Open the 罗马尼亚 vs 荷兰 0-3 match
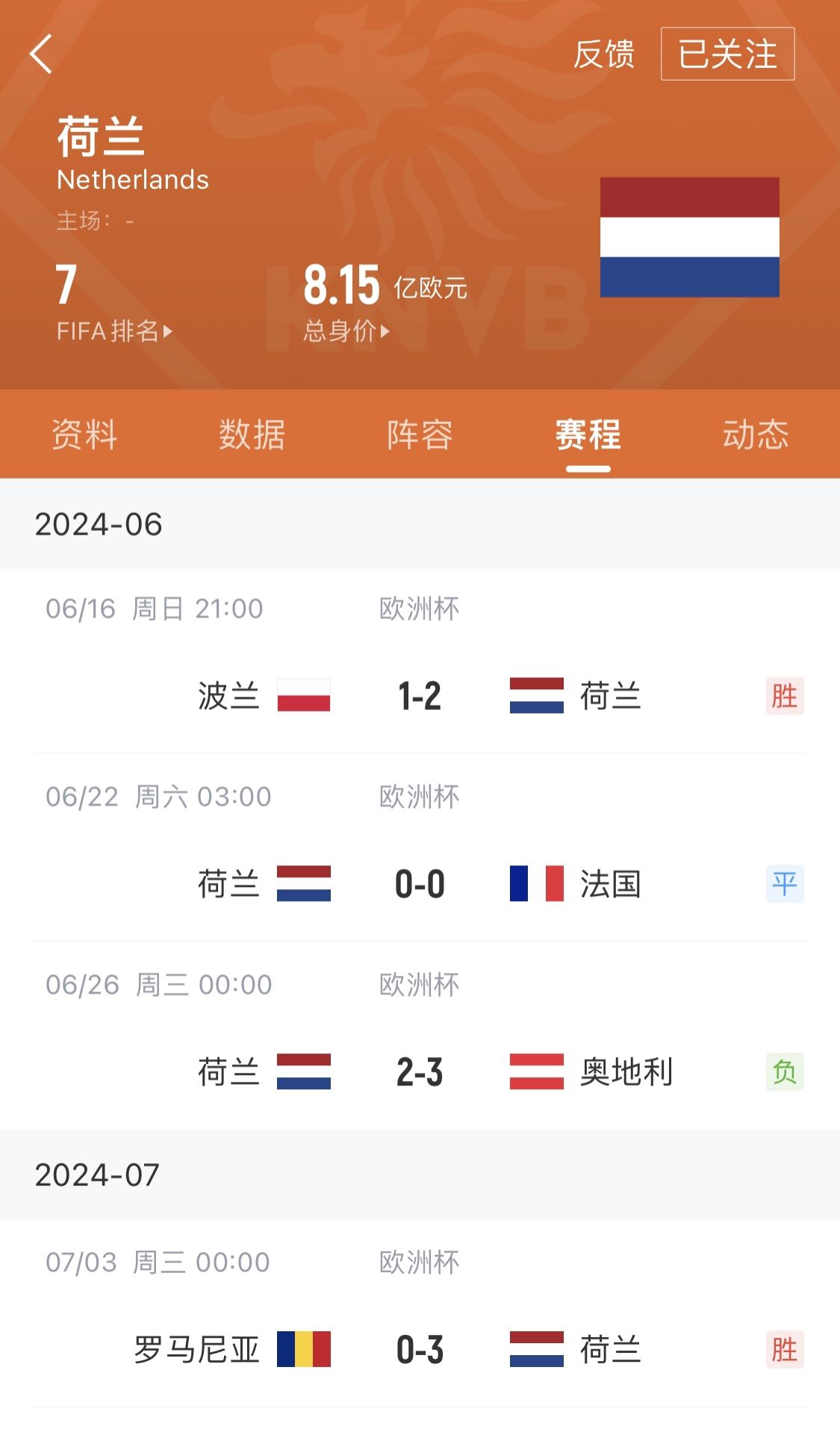The height and width of the screenshot is (1429, 840). [x=420, y=1349]
